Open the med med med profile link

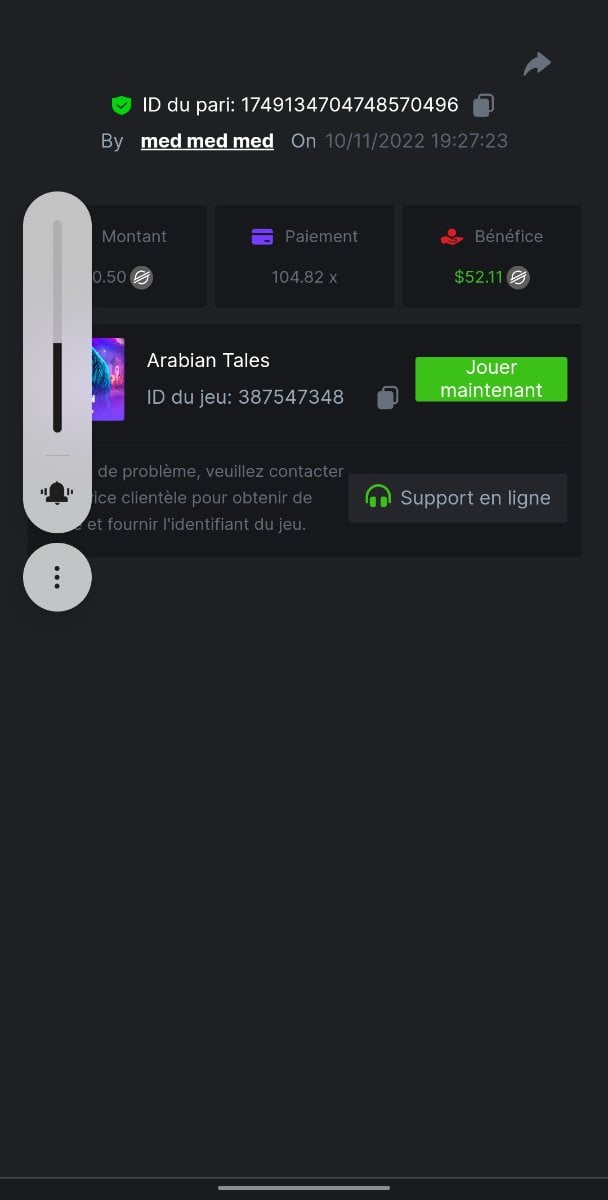click(207, 141)
